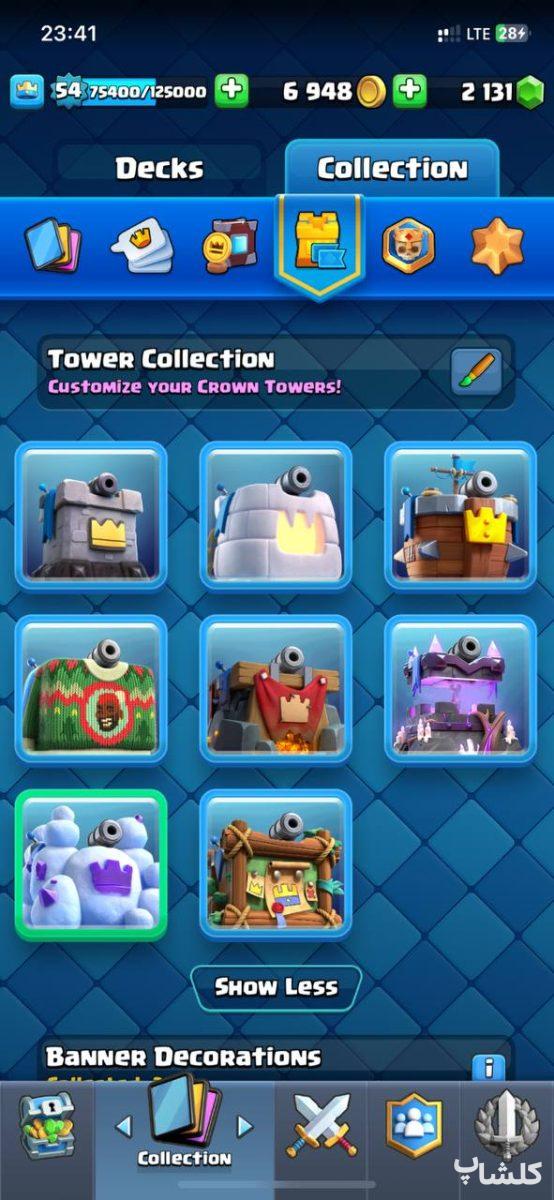
Task: Select the wooden bulletin board tower skin
Action: (x=276, y=864)
